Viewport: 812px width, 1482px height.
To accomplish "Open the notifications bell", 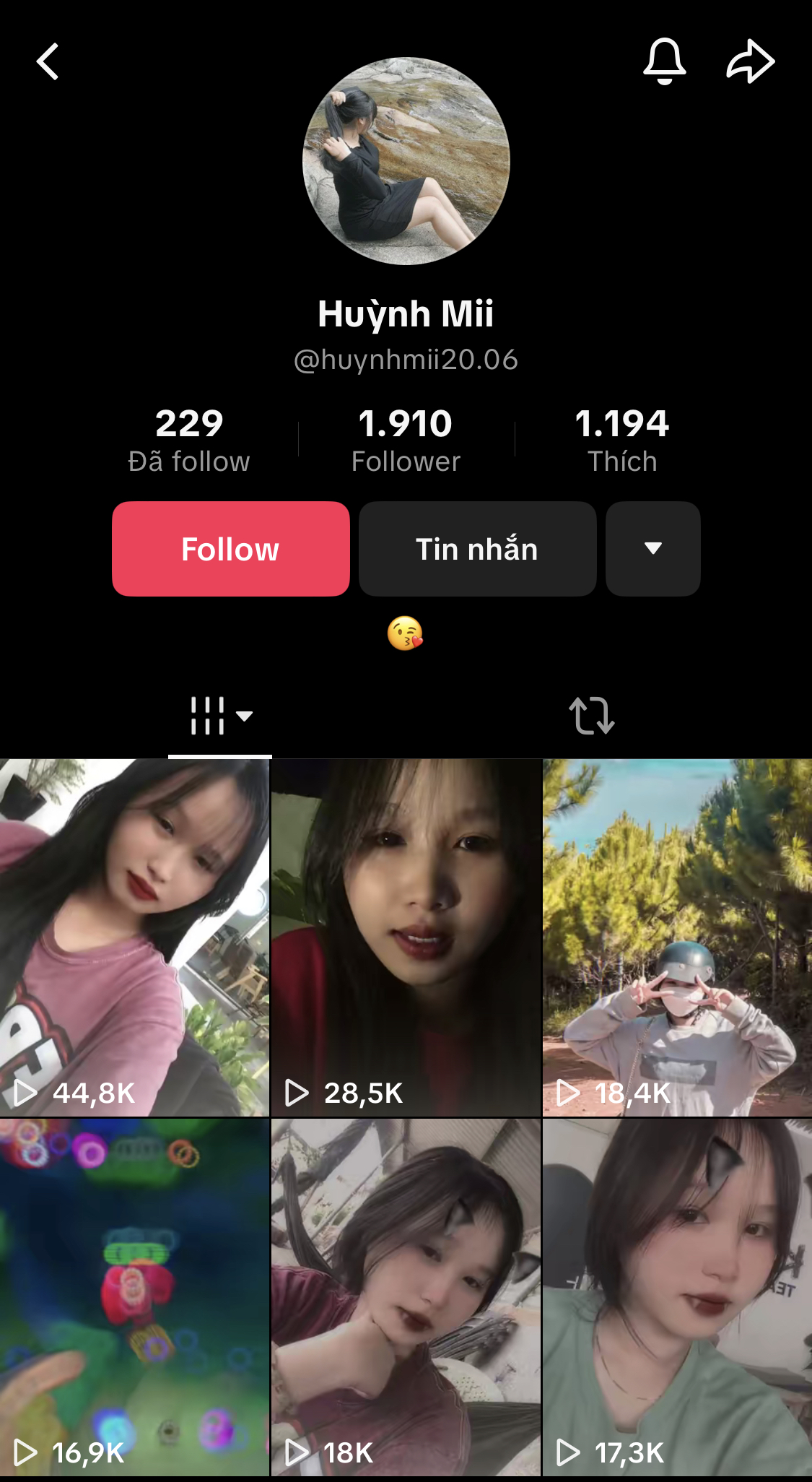I will 664,61.
